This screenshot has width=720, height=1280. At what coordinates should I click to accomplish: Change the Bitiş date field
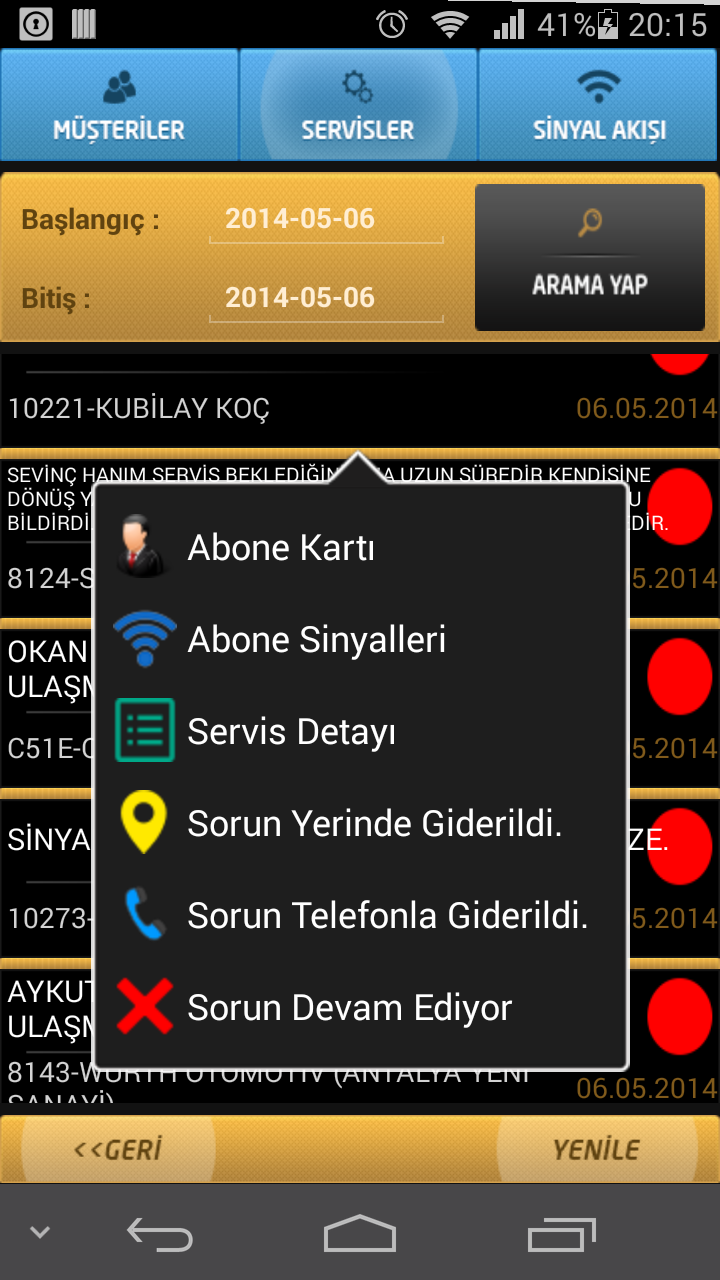[326, 298]
